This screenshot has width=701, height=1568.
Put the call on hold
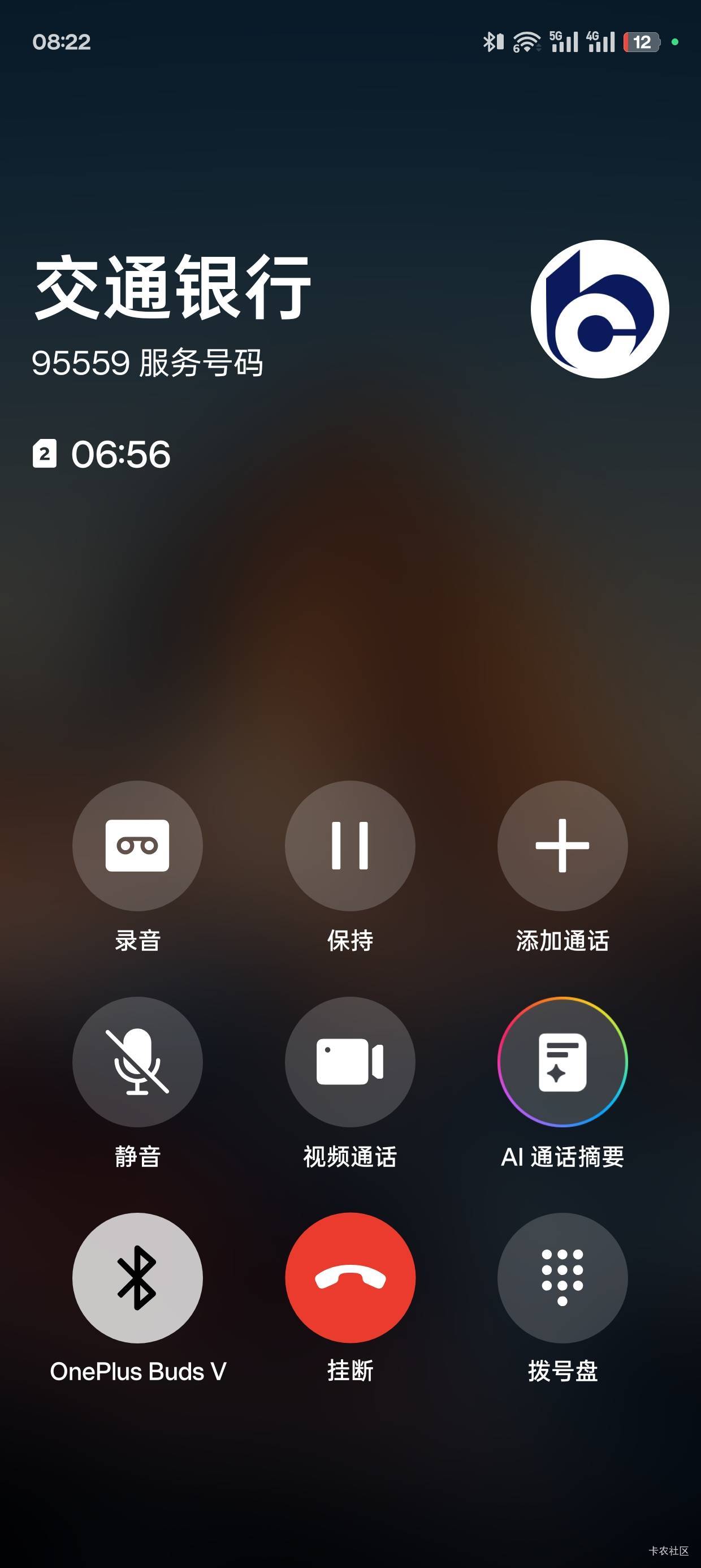[350, 846]
